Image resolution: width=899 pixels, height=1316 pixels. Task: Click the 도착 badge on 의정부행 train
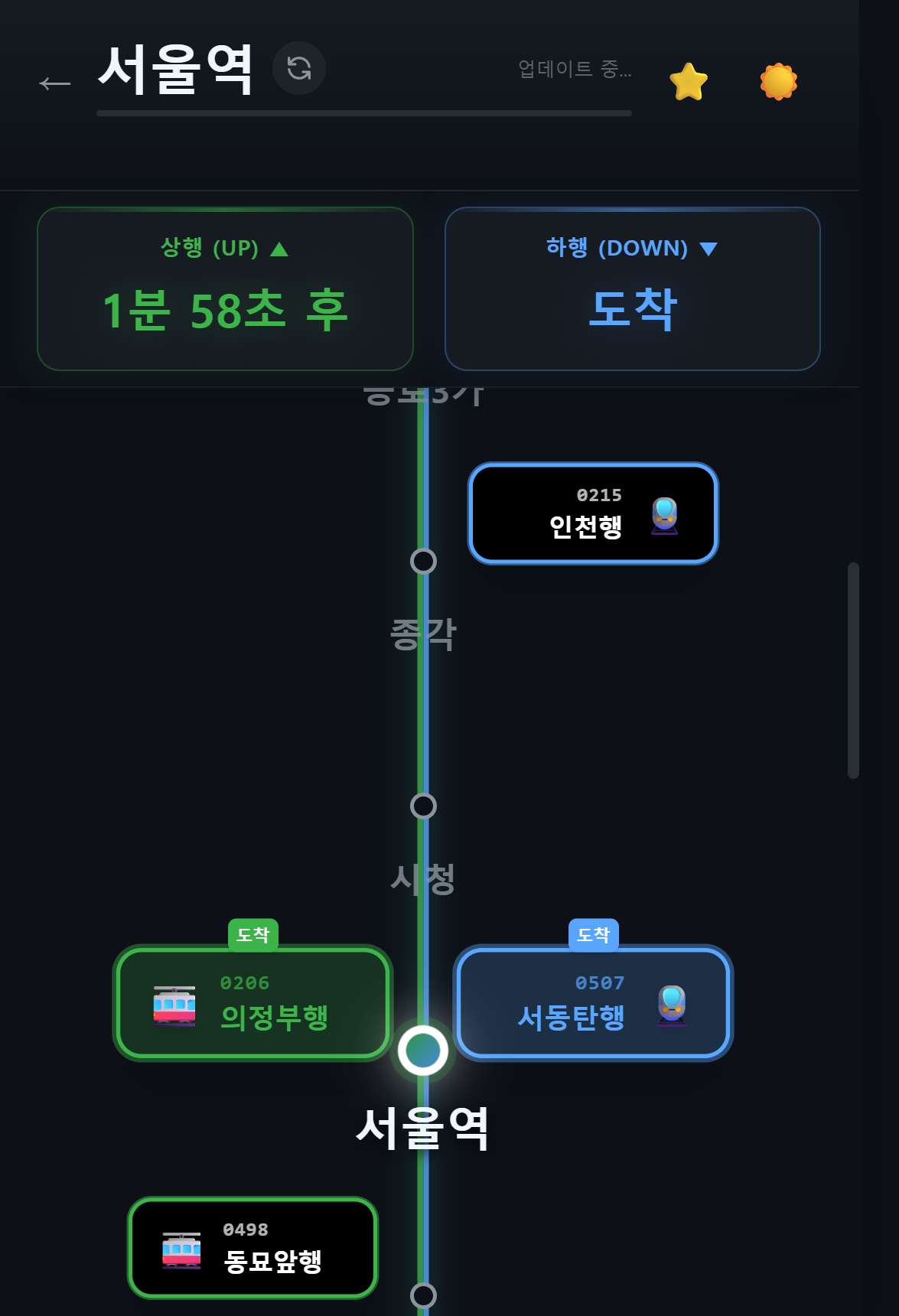[x=252, y=933]
